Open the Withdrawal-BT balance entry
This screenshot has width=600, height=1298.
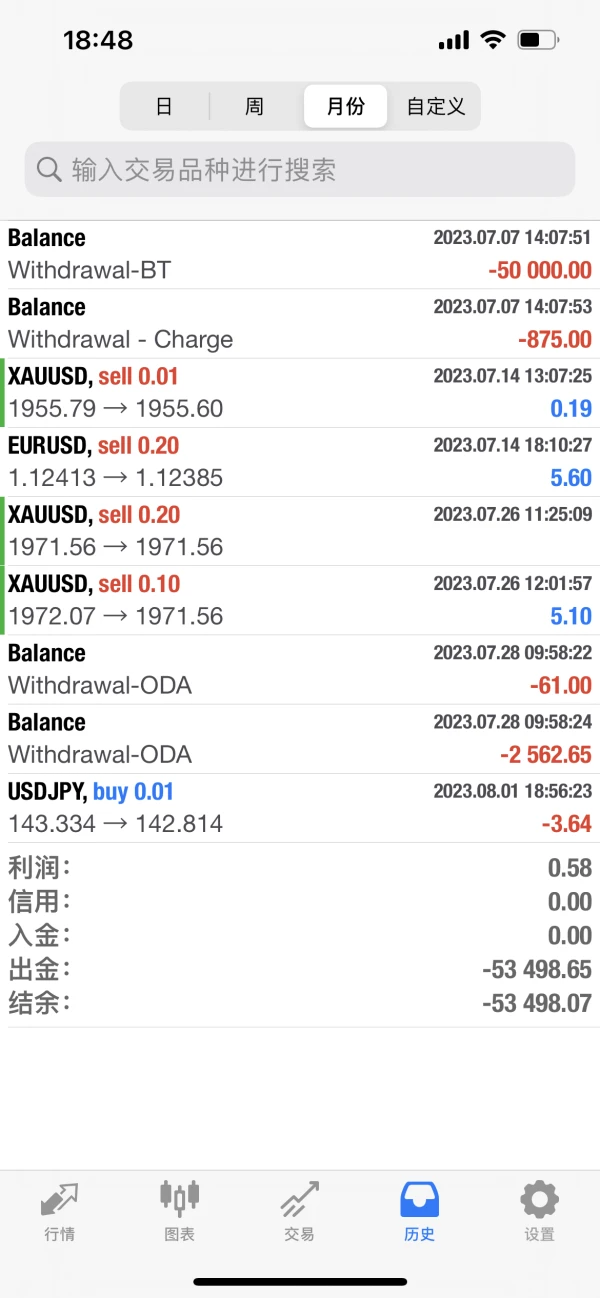point(300,254)
